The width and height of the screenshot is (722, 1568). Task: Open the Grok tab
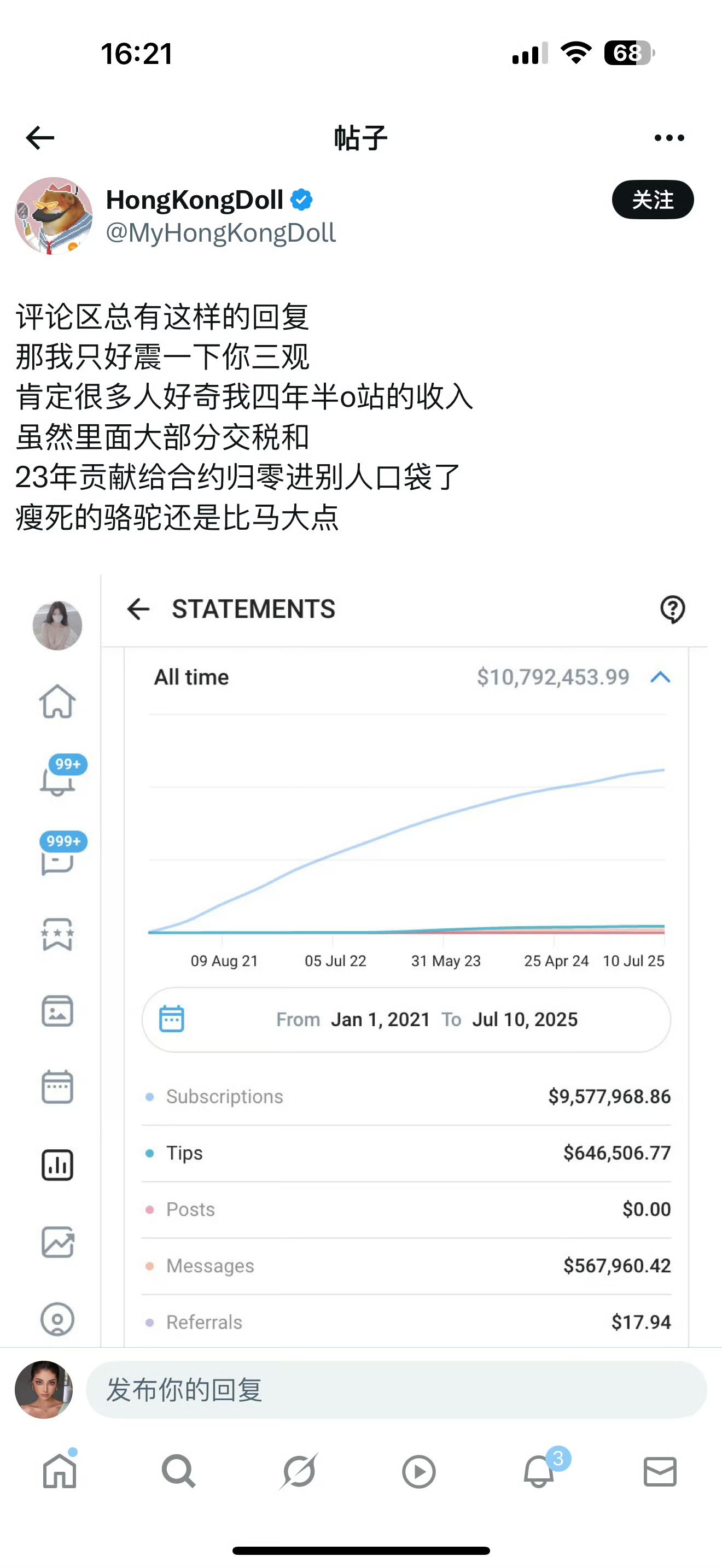[x=299, y=1472]
